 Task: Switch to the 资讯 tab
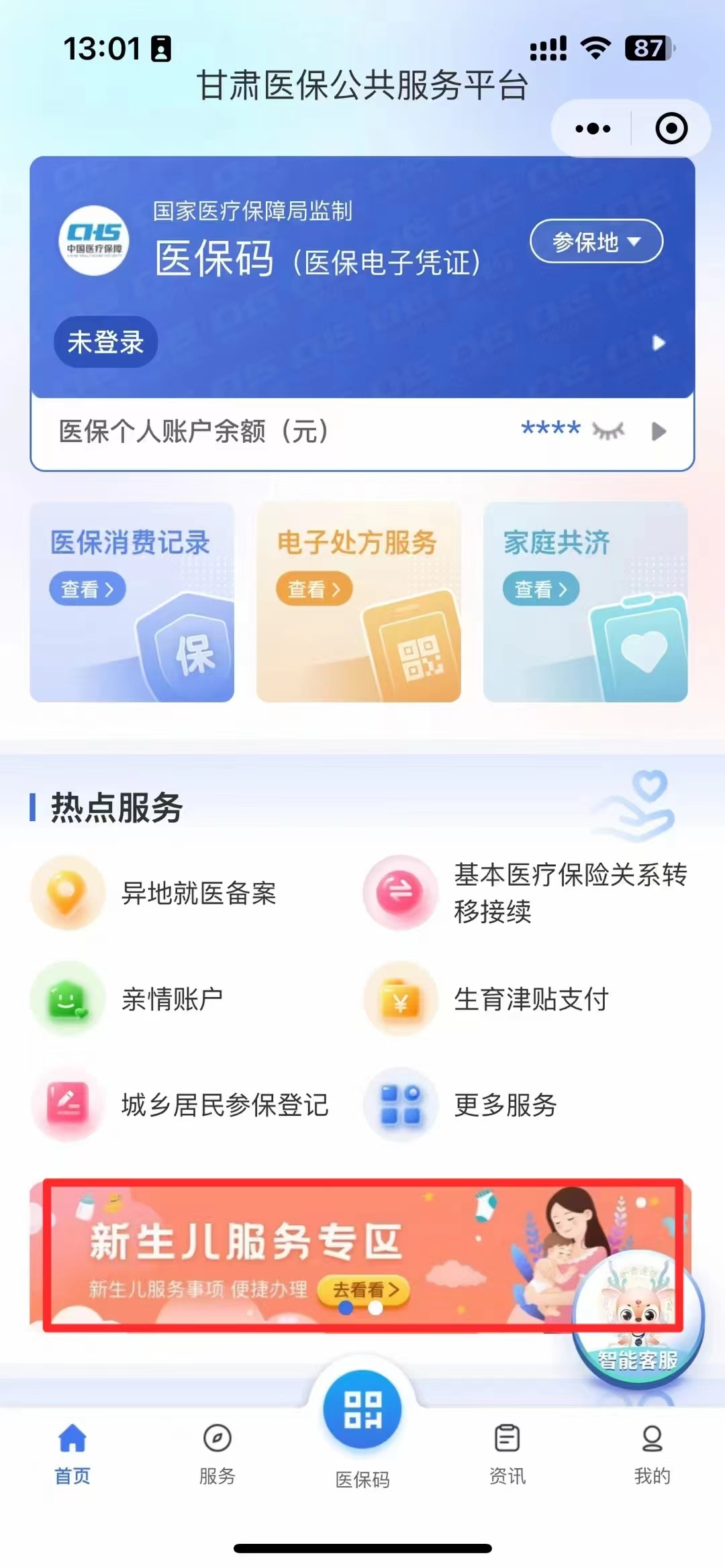(507, 1453)
